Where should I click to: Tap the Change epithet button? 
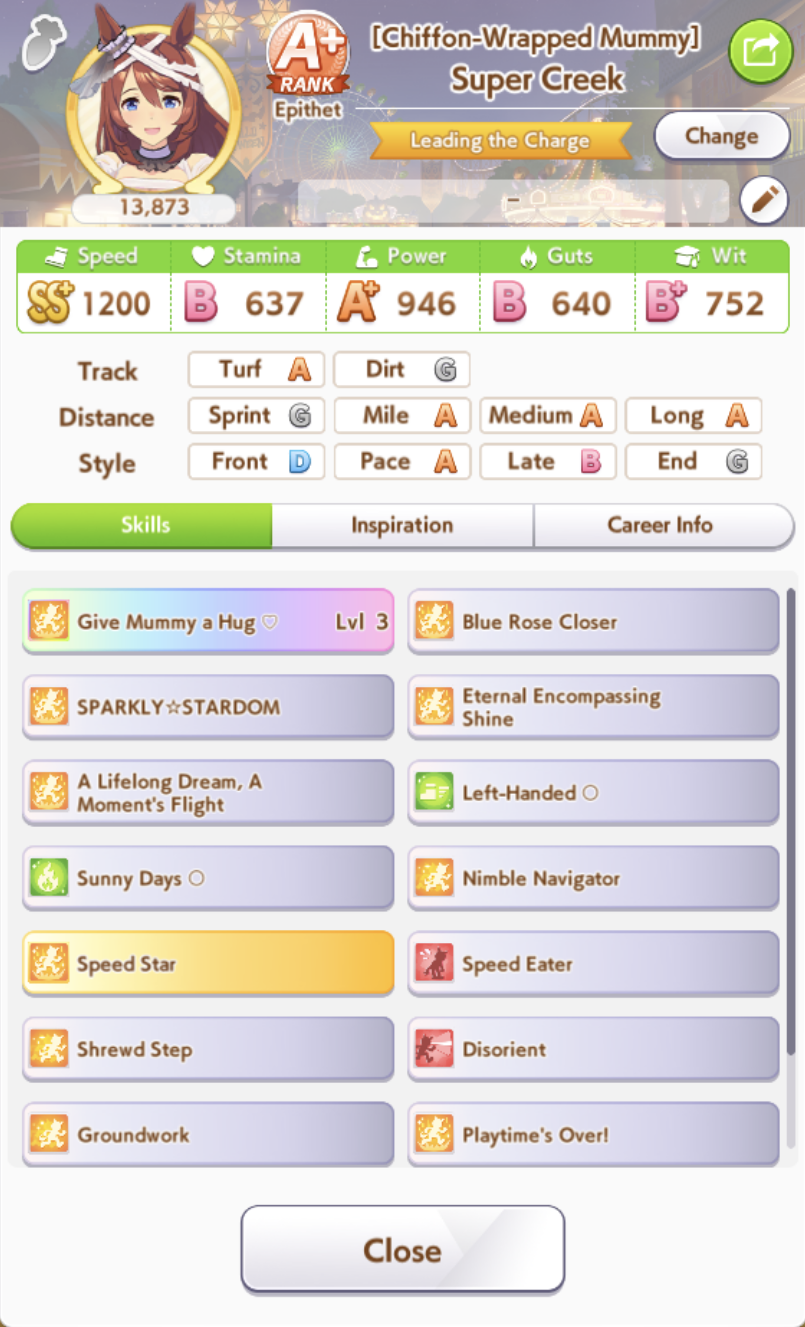(721, 137)
